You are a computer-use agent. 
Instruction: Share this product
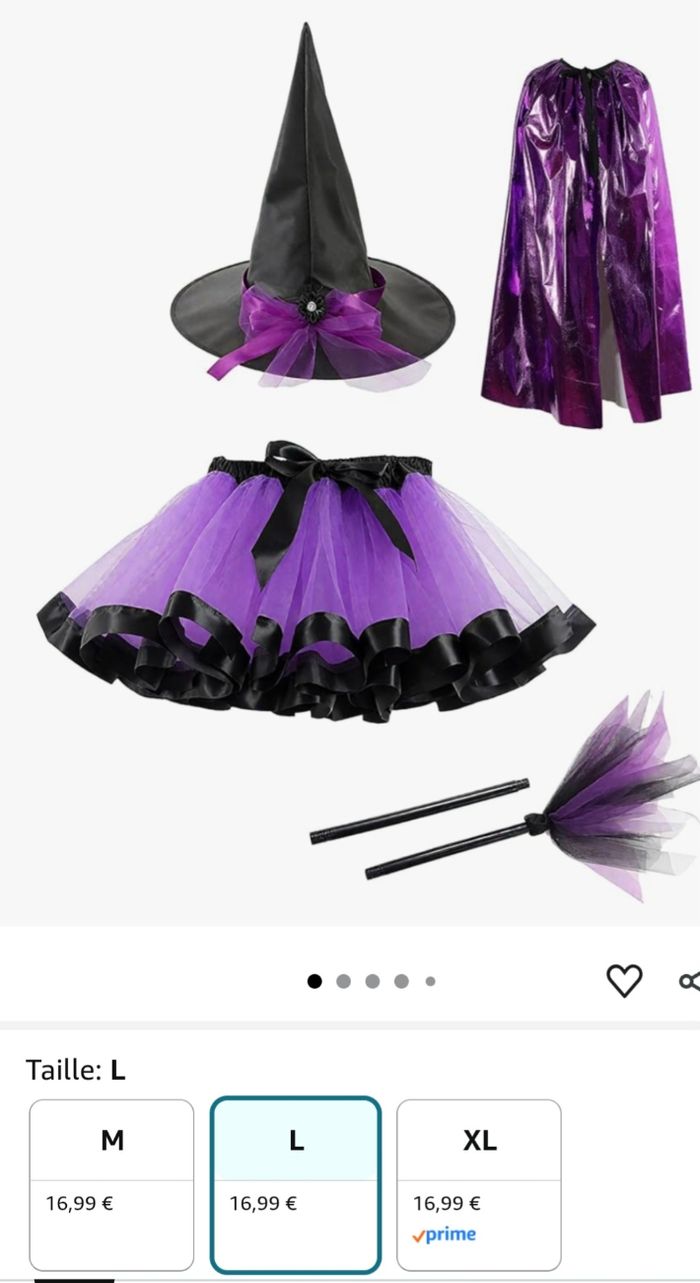(689, 981)
